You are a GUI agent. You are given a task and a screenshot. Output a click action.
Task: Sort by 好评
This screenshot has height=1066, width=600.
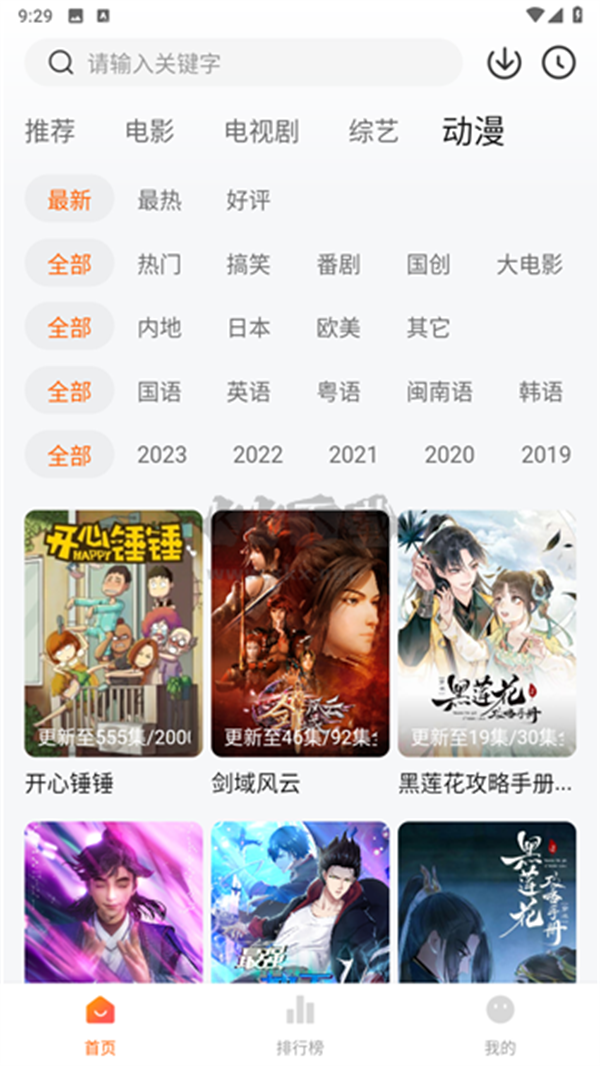tap(248, 200)
